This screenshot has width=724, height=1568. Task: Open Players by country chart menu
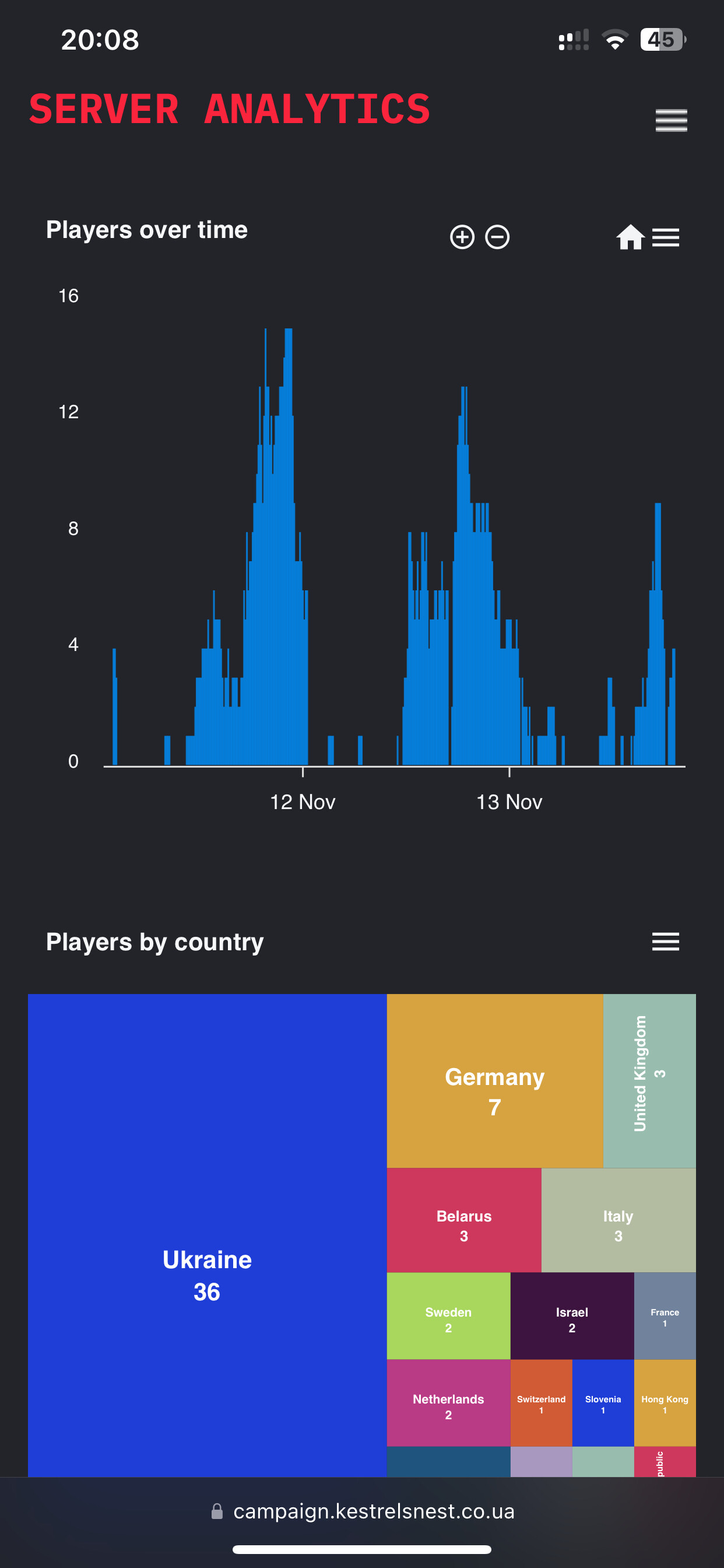666,941
